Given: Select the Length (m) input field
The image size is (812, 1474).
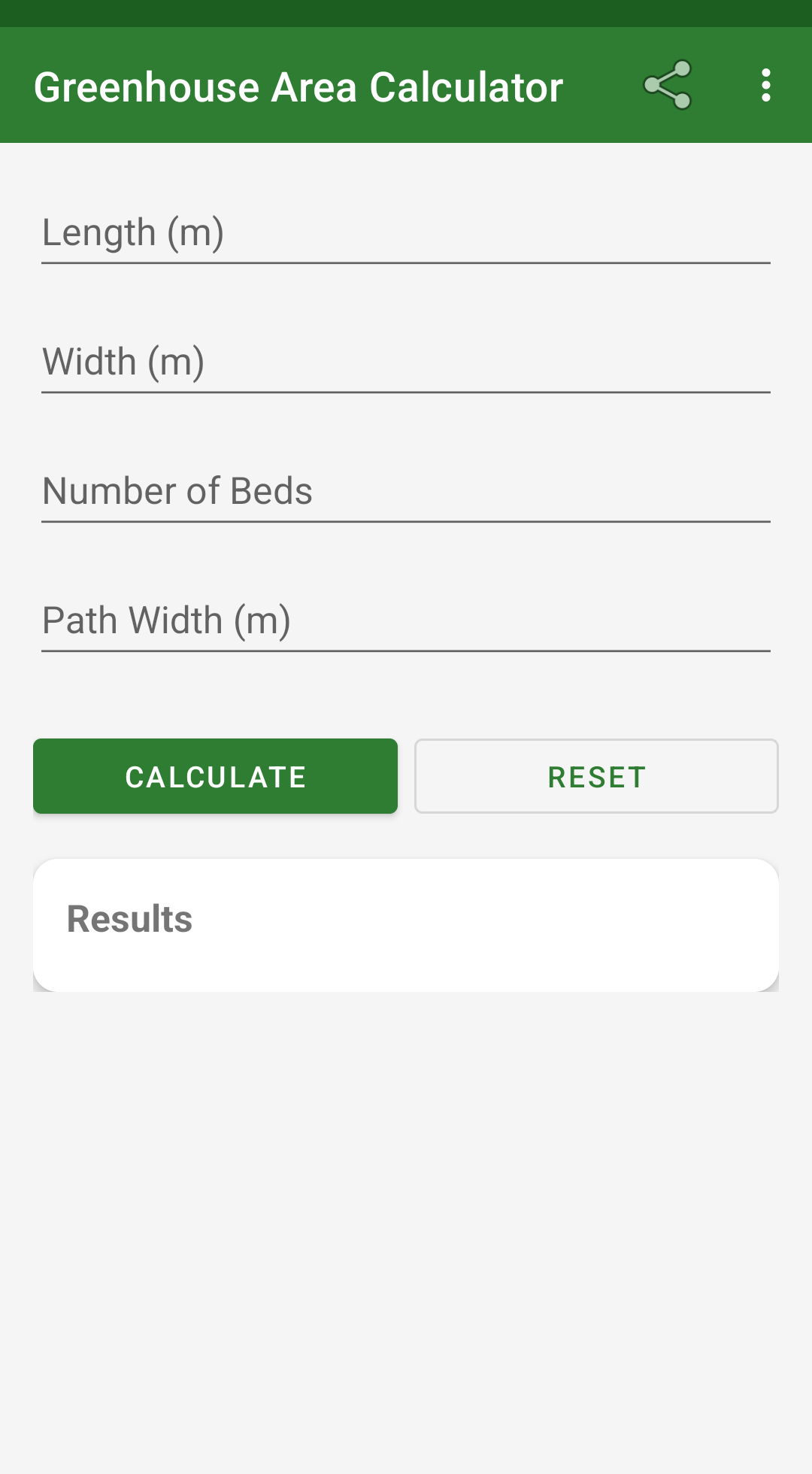Looking at the screenshot, I should [406, 233].
